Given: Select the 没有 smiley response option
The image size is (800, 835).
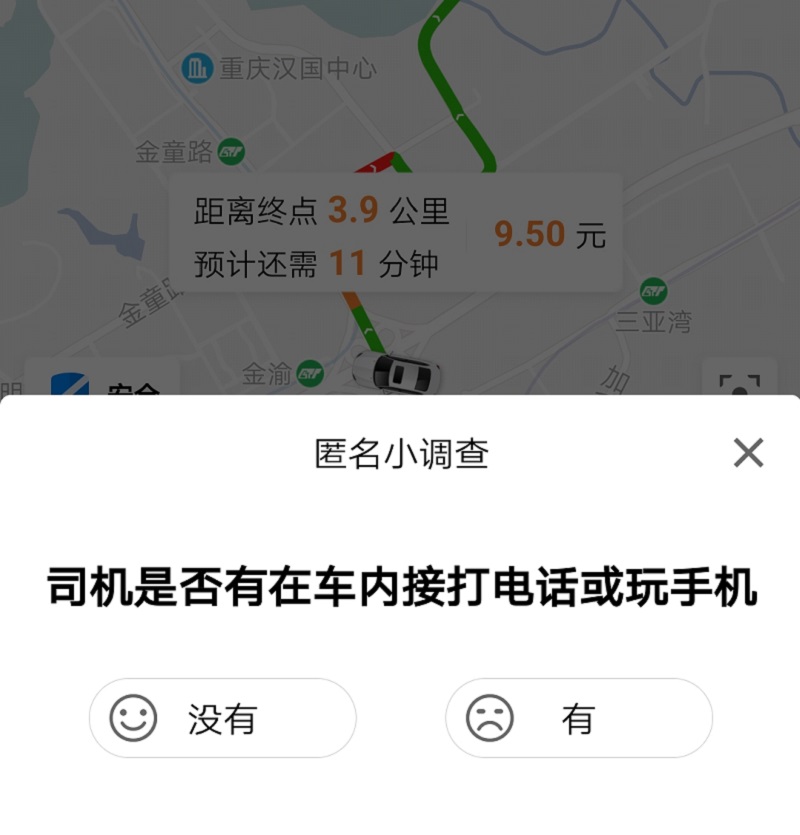Looking at the screenshot, I should click(x=221, y=715).
